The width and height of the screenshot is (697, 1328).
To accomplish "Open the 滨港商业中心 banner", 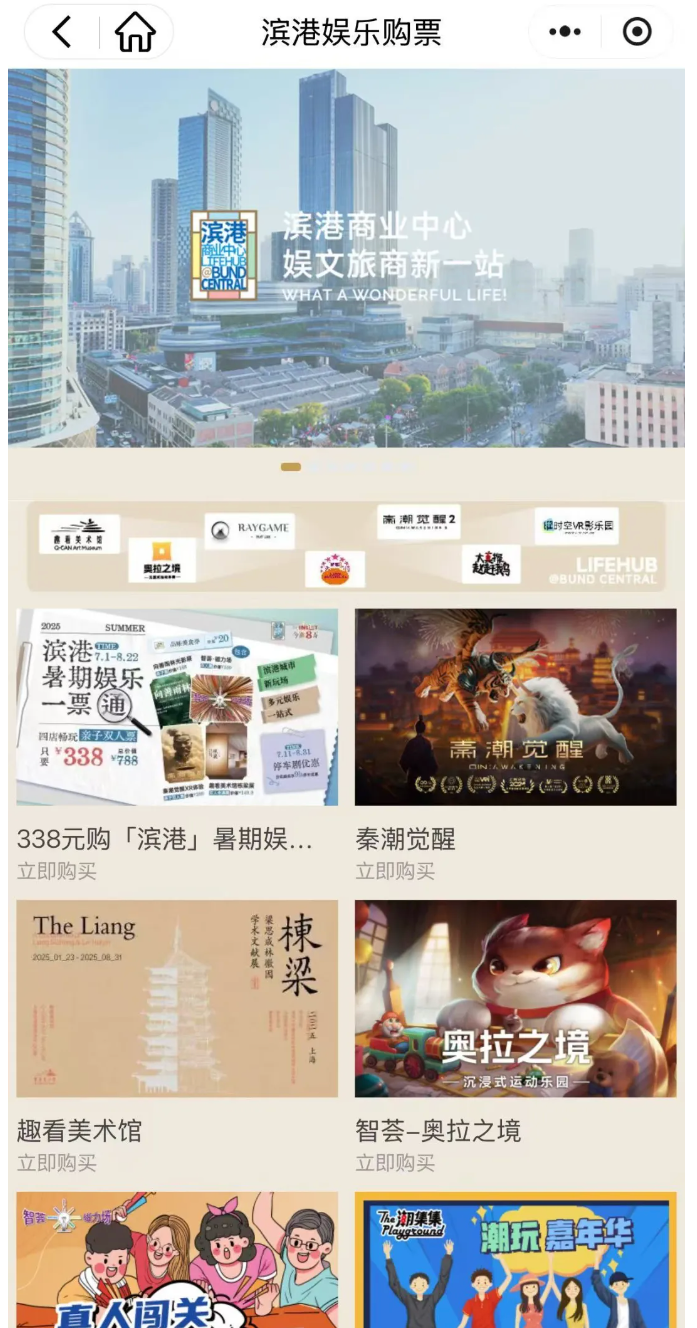I will 346,258.
